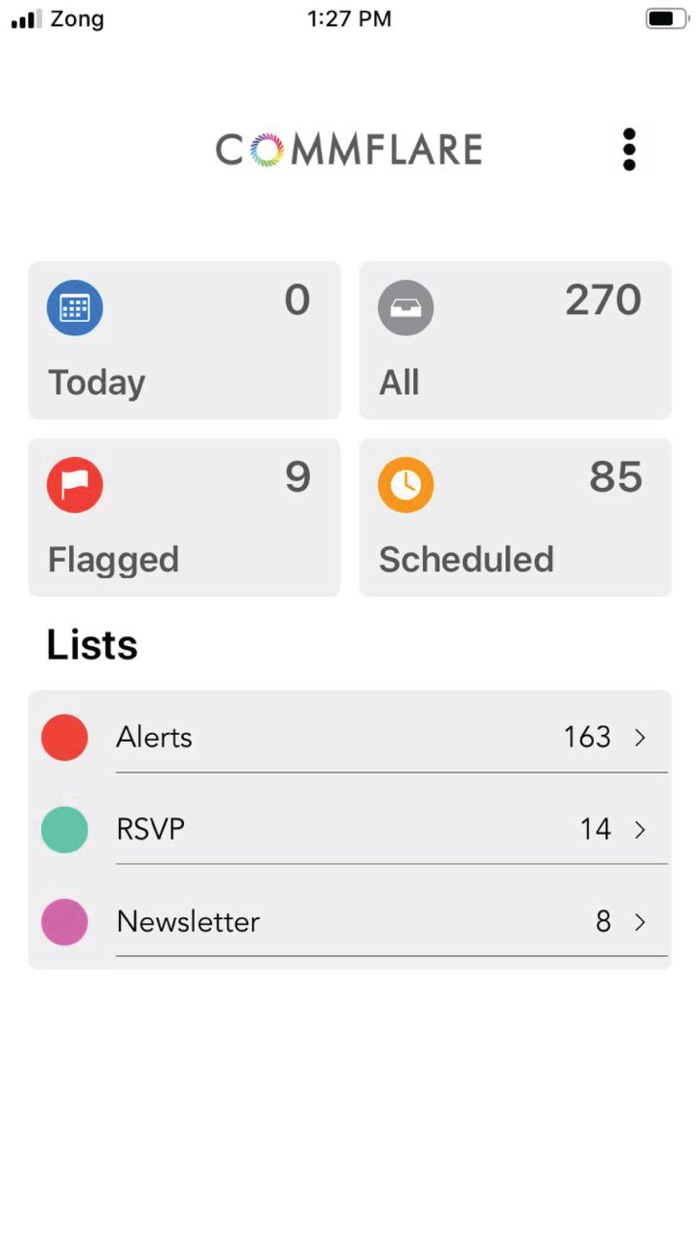
Task: Open the Alerts list
Action: 349,737
